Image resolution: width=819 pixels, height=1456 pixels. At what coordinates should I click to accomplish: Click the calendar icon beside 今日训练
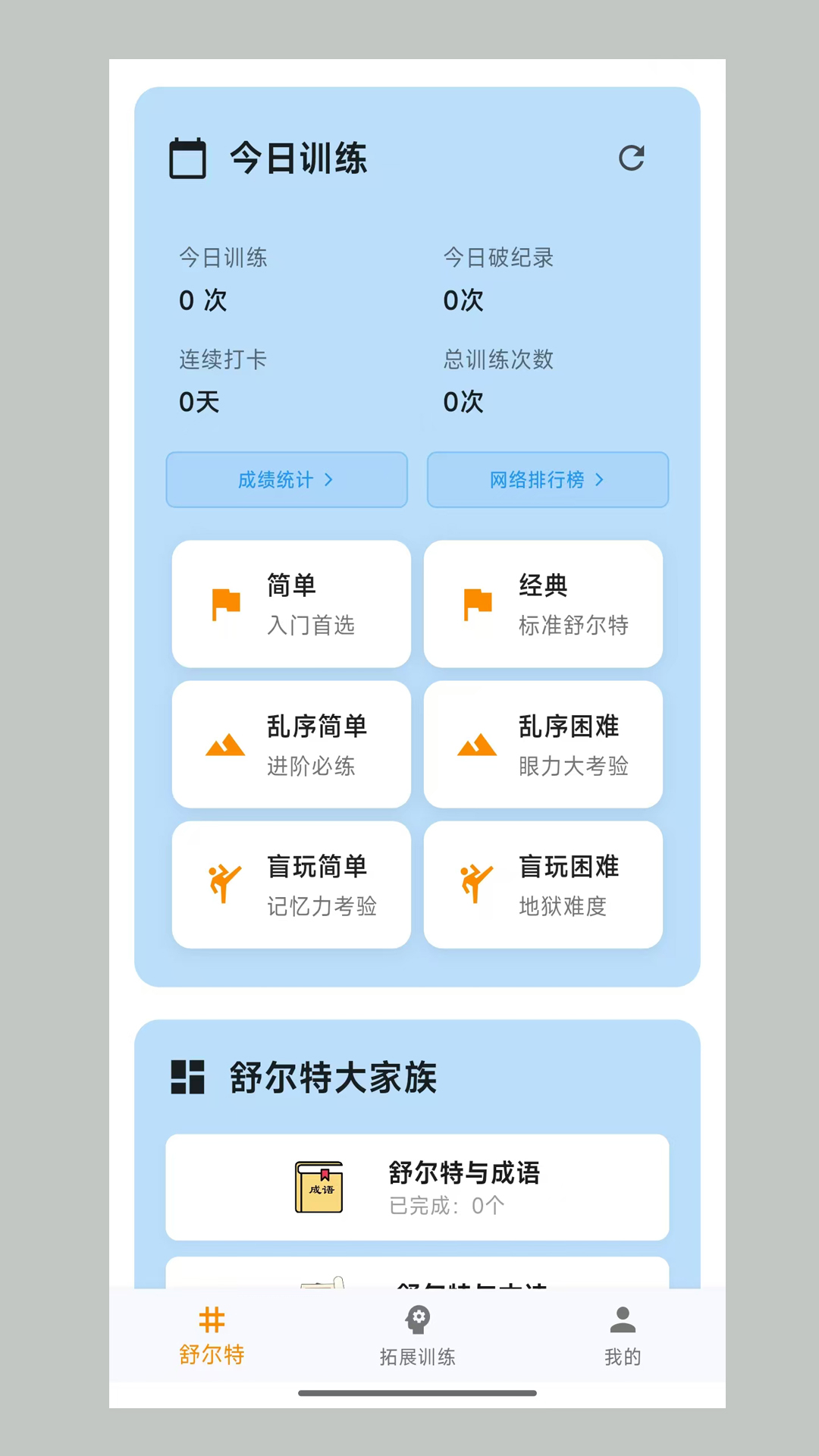187,158
